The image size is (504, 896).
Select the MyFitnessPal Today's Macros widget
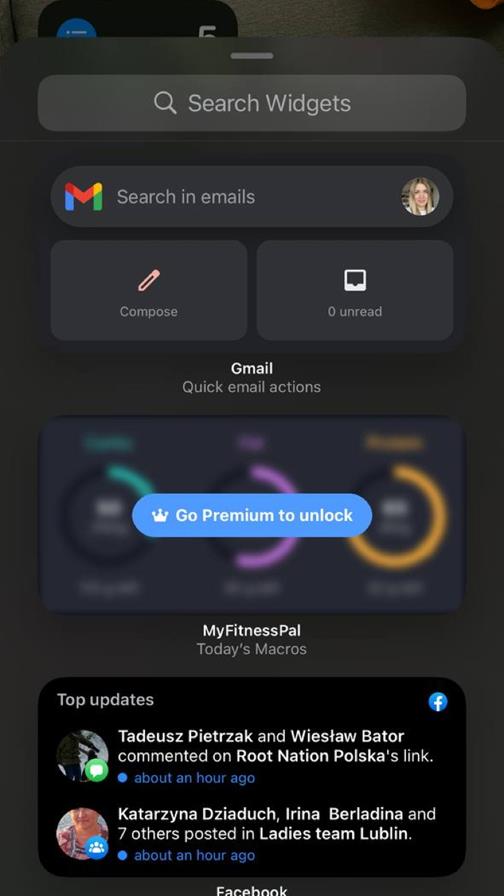[x=252, y=514]
